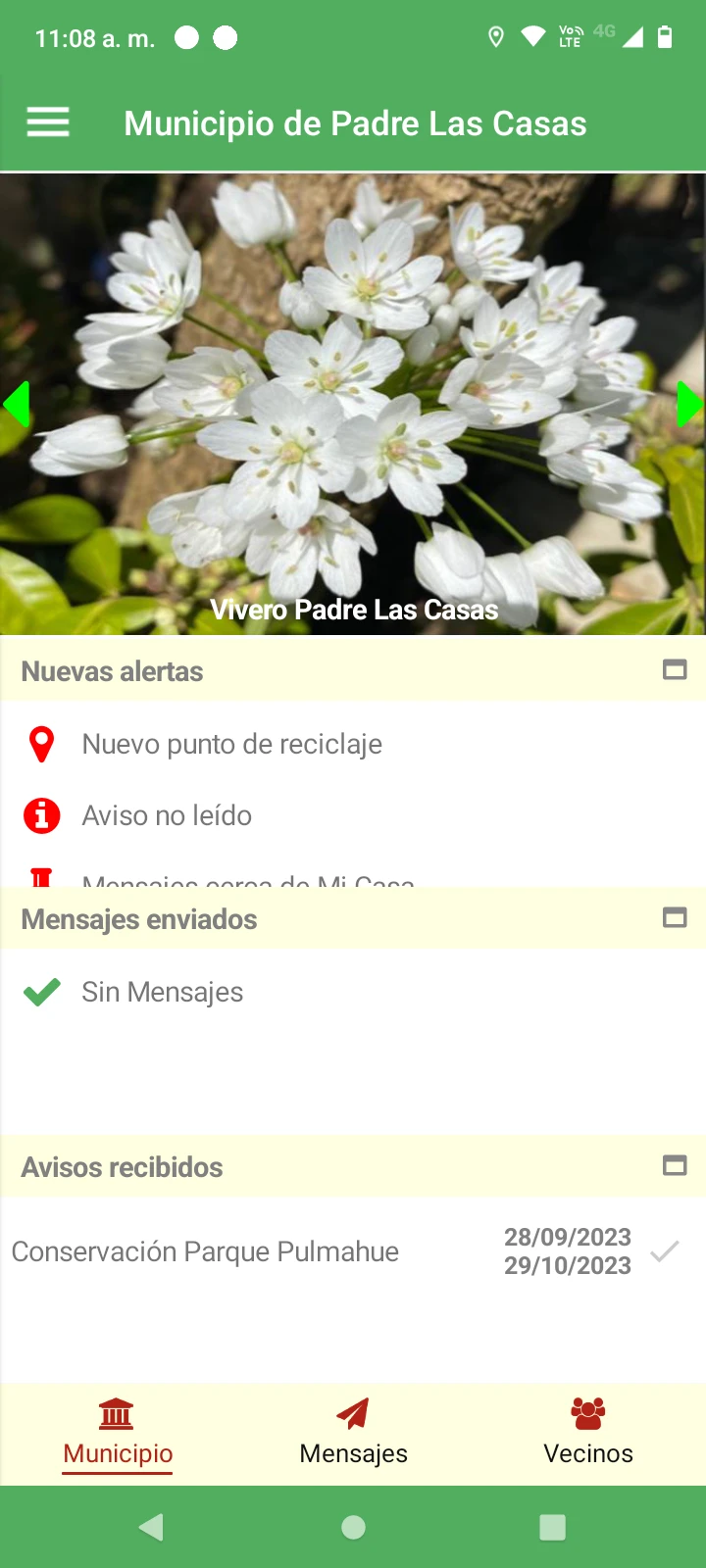The image size is (706, 1568).
Task: Collapse the Mensajes enviados section
Action: point(675,918)
